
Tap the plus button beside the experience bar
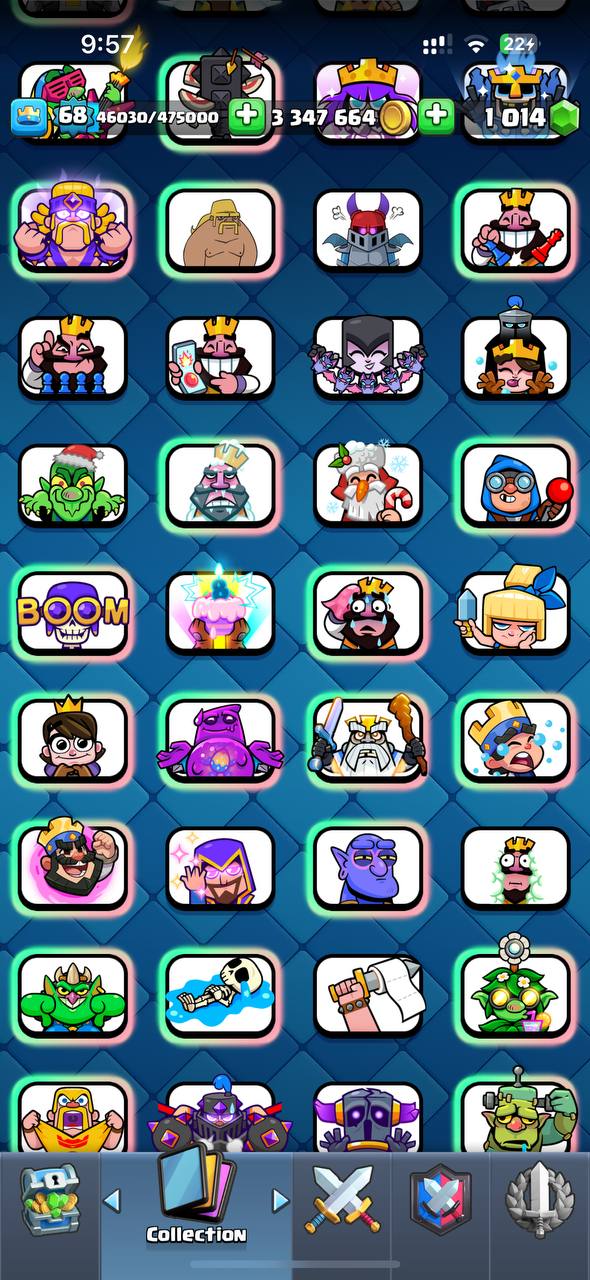tap(247, 117)
